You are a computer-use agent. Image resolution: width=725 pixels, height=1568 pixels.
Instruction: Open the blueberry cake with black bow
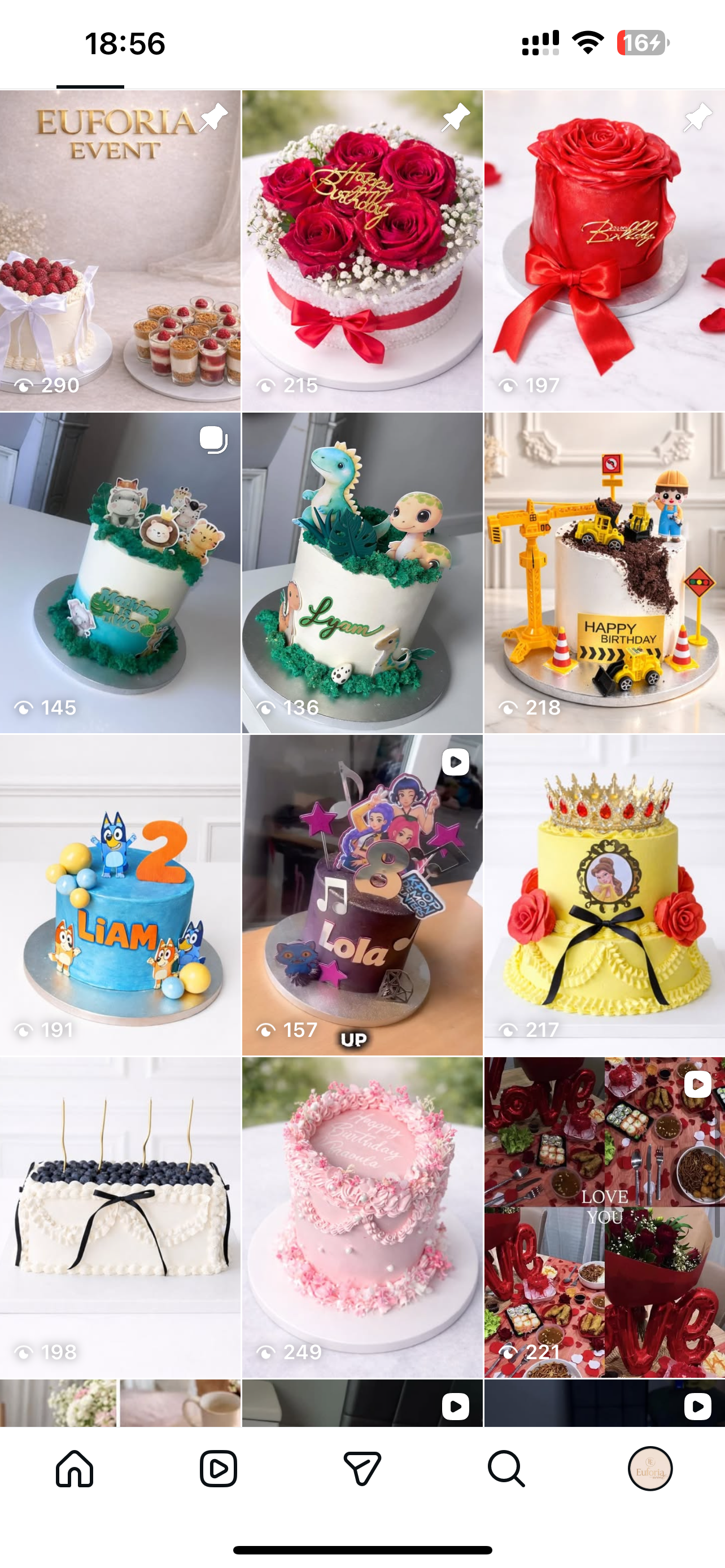click(120, 1217)
